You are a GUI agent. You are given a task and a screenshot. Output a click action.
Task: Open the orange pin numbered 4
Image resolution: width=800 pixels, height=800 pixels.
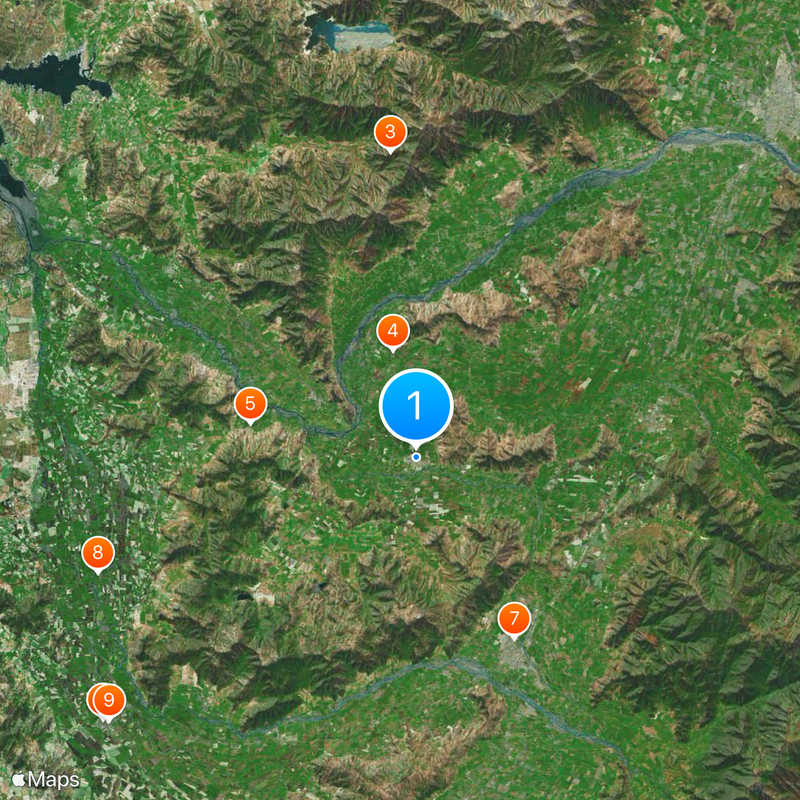(392, 331)
